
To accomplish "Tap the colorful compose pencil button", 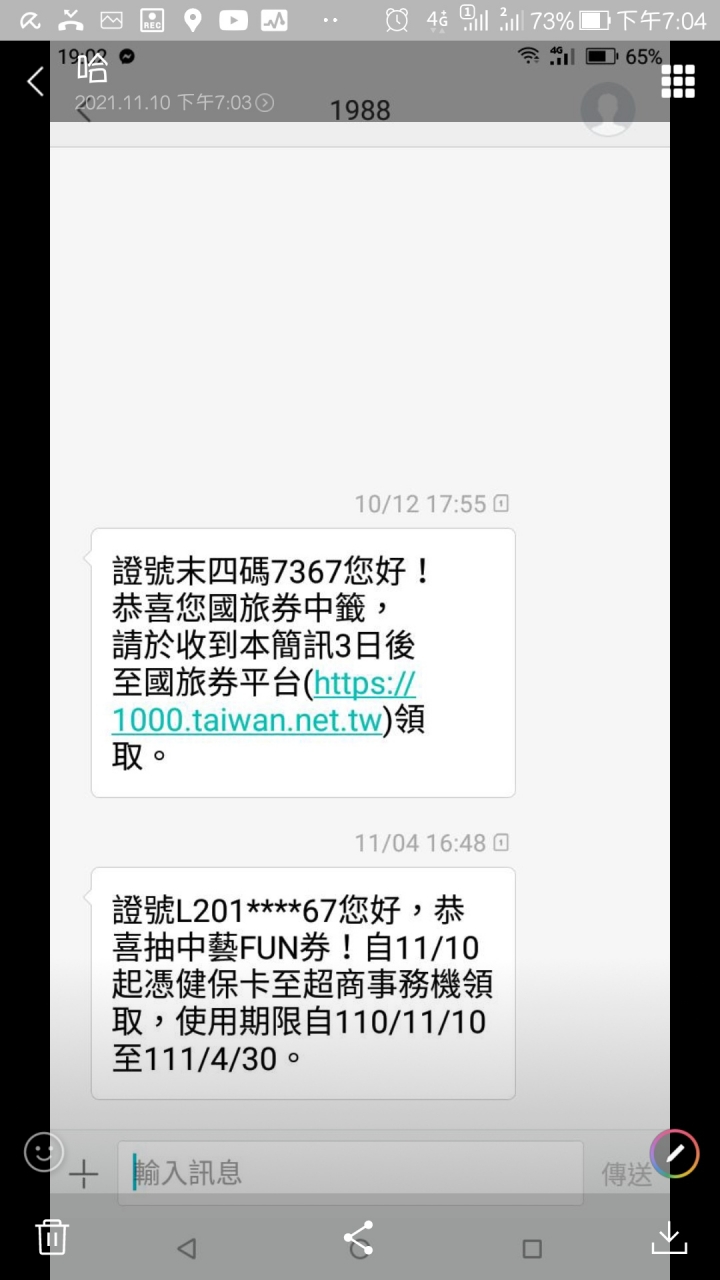I will [x=674, y=1152].
